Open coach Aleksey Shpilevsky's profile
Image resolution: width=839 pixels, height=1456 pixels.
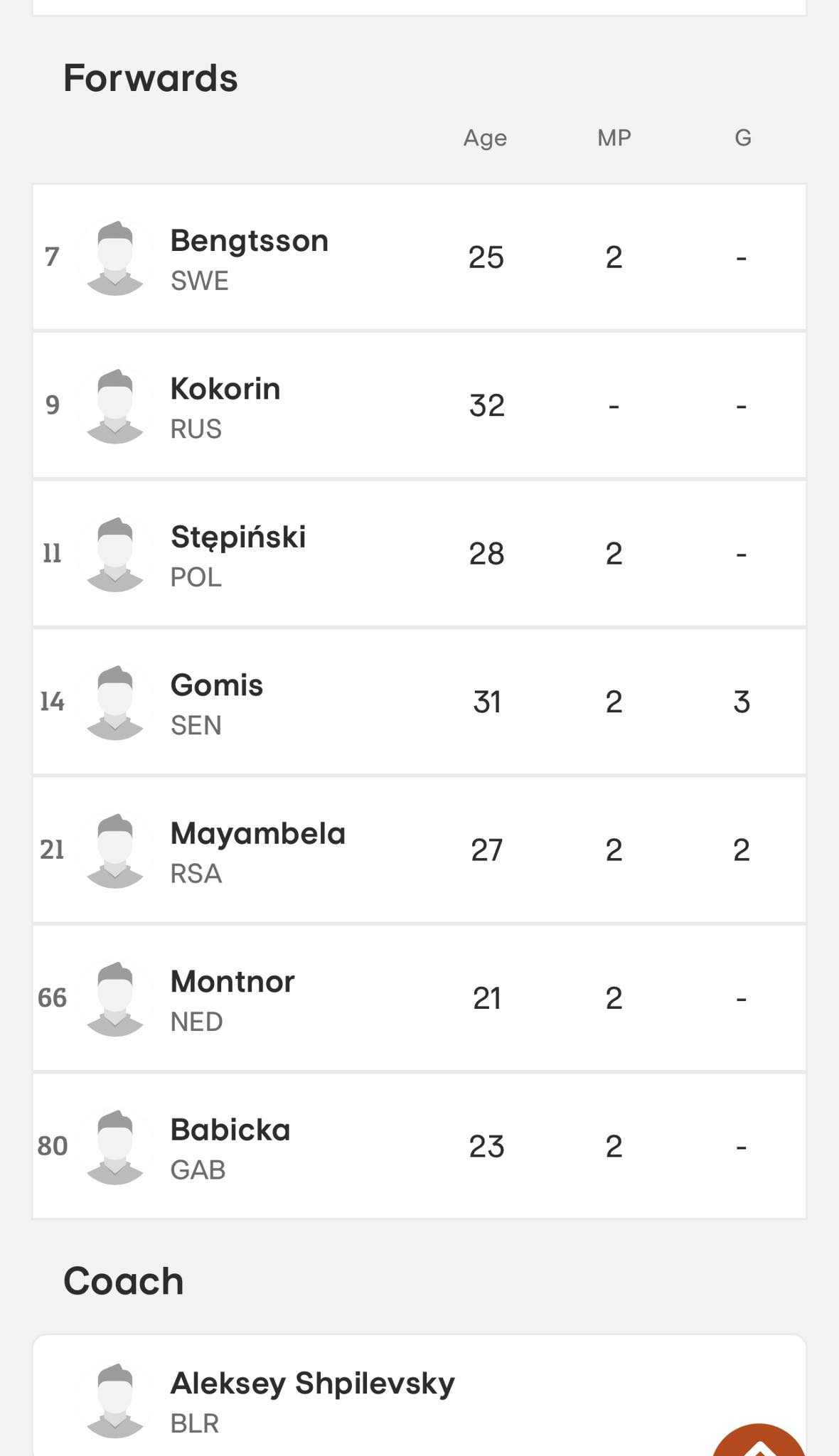pos(419,1396)
